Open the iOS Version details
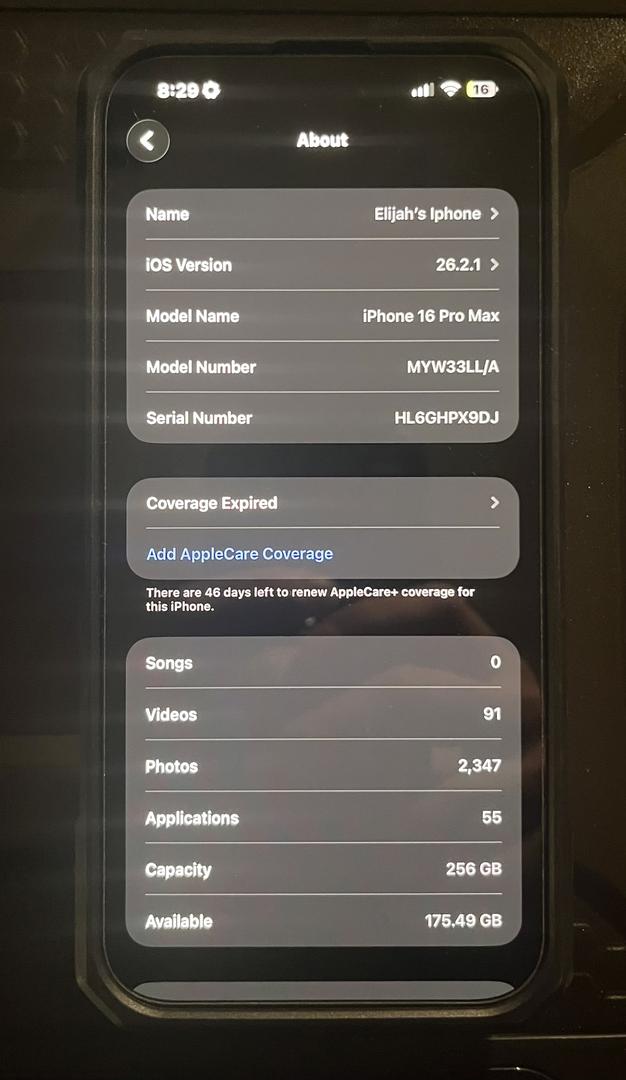Screen dimensions: 626x1080 pyautogui.click(x=322, y=265)
